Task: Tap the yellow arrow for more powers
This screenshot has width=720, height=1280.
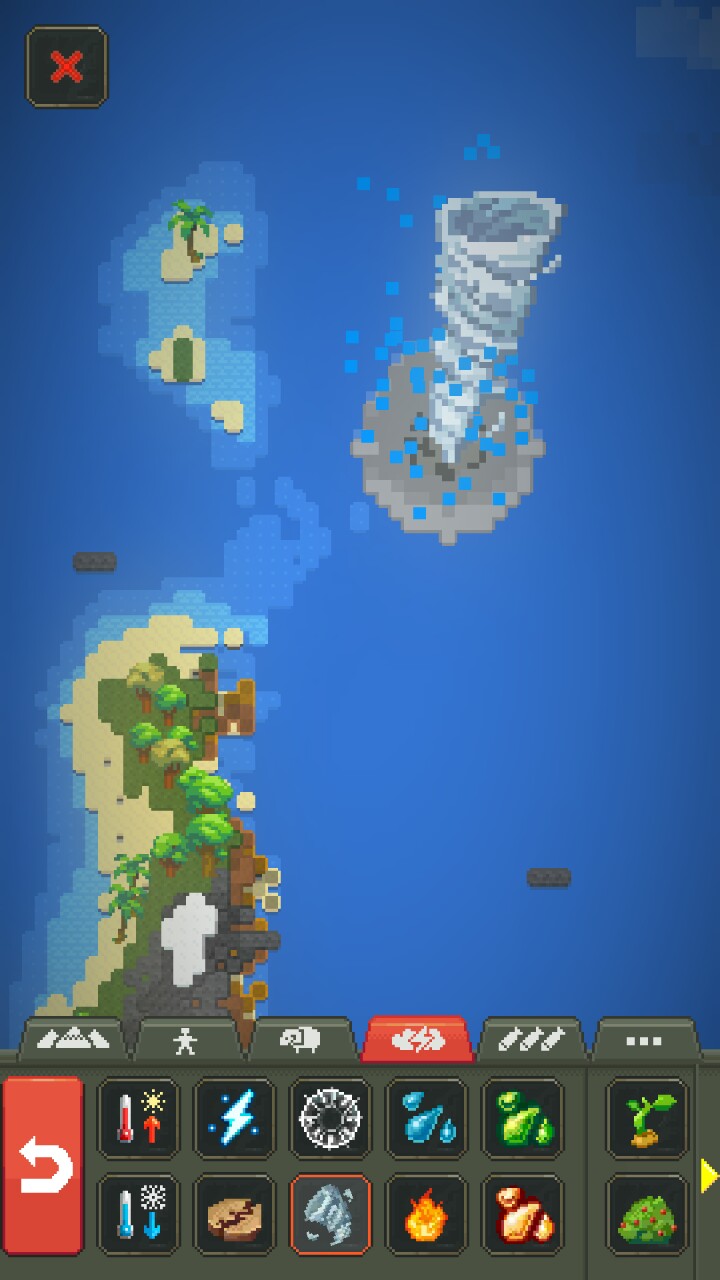Action: tap(708, 1176)
